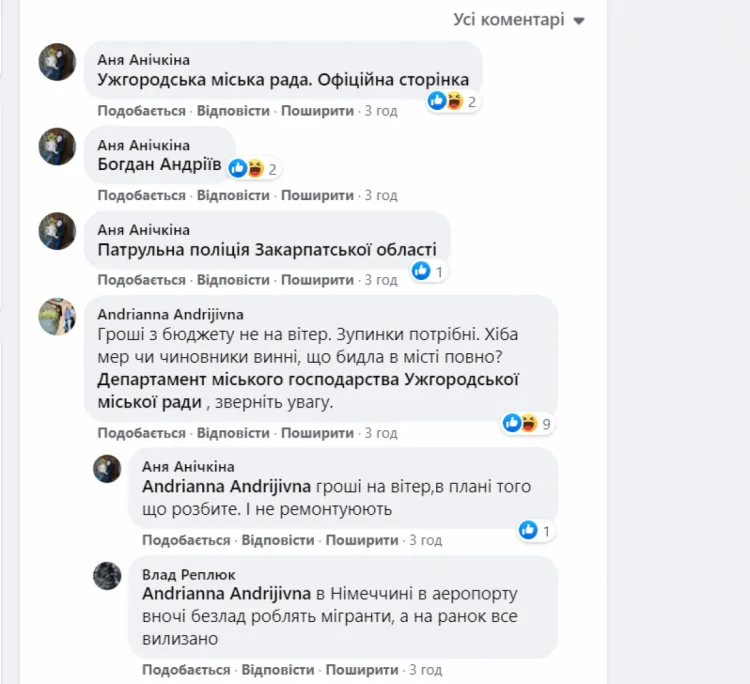Like the Ужгородська міська рада comment
750x684 pixels.
pos(141,111)
